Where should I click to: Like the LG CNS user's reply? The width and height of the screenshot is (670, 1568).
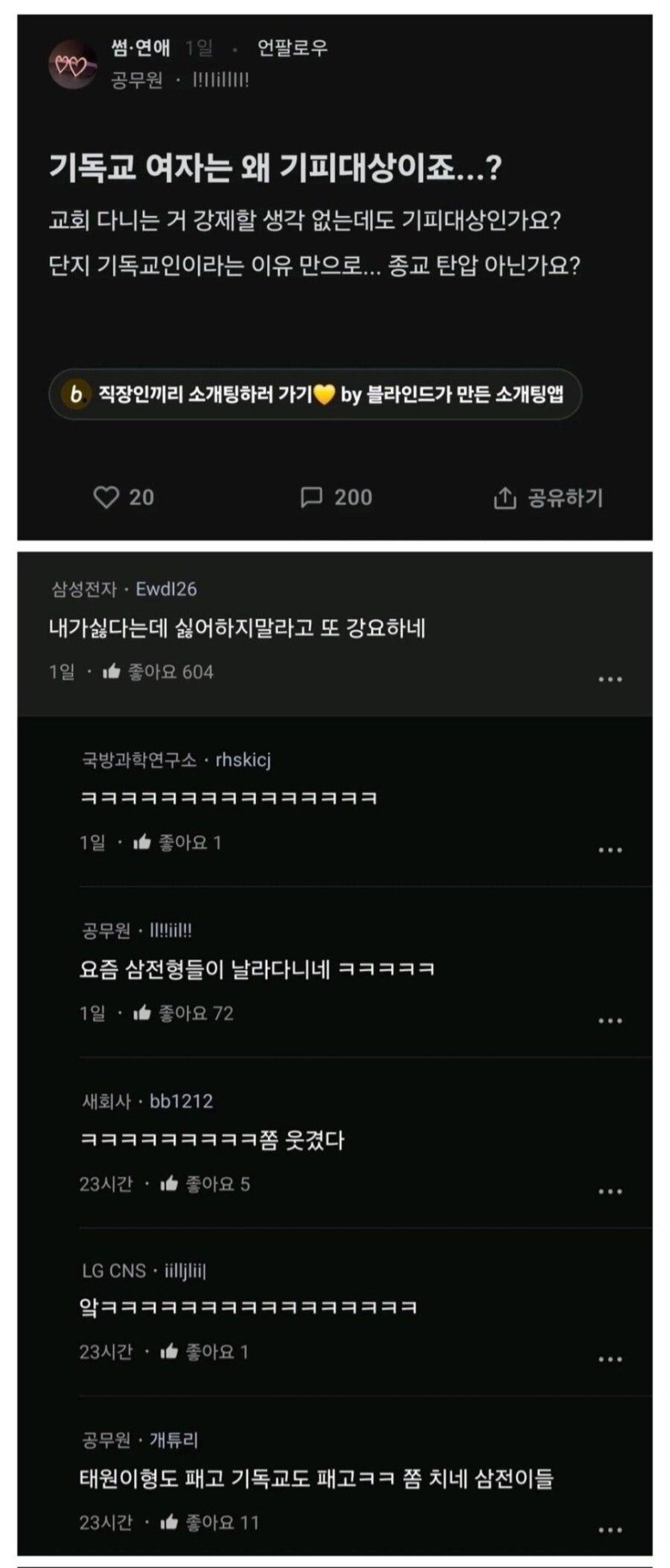pos(169,1352)
